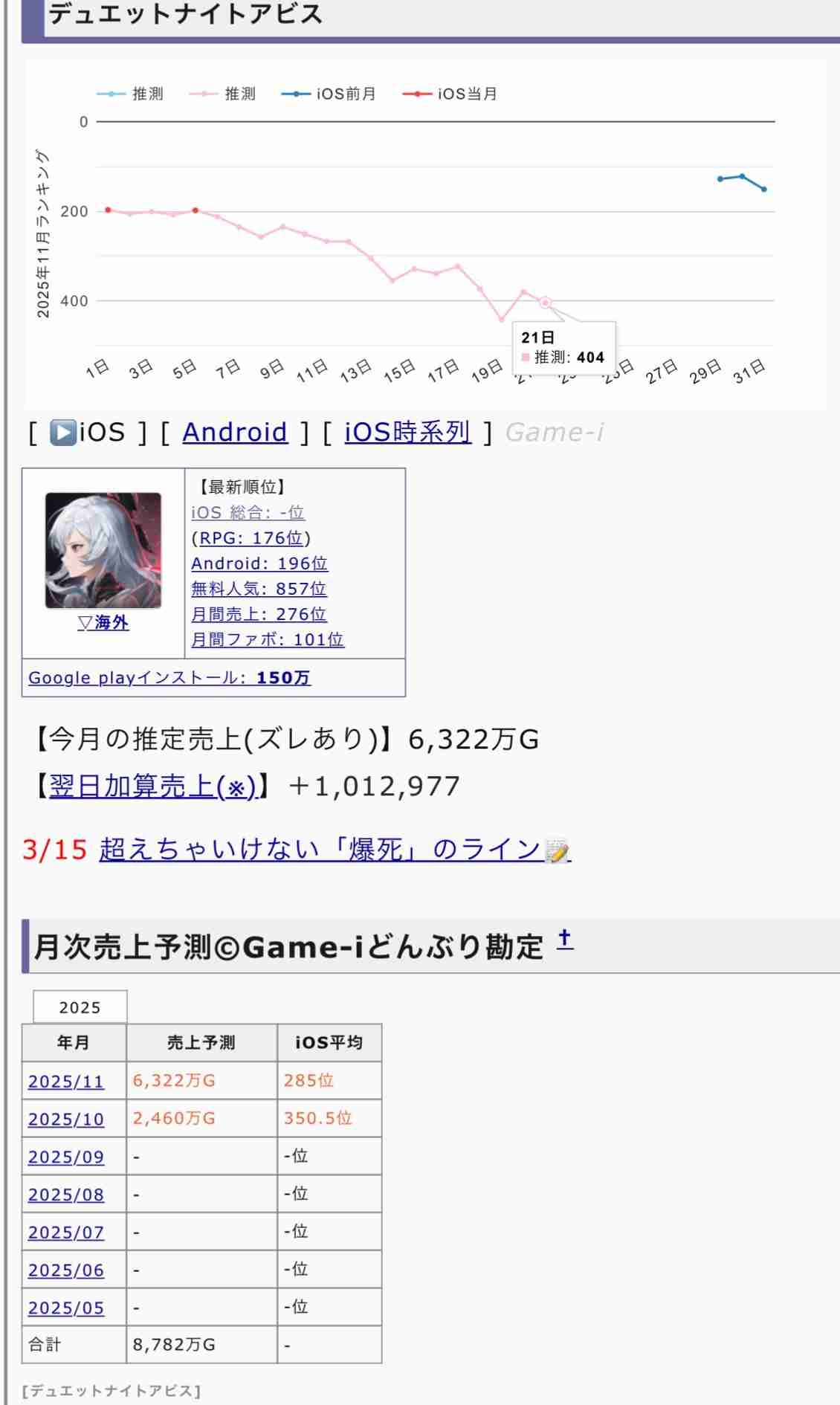The height and width of the screenshot is (1405, 840).
Task: Open the 2025/11 monthly sales row
Action: coord(66,1082)
